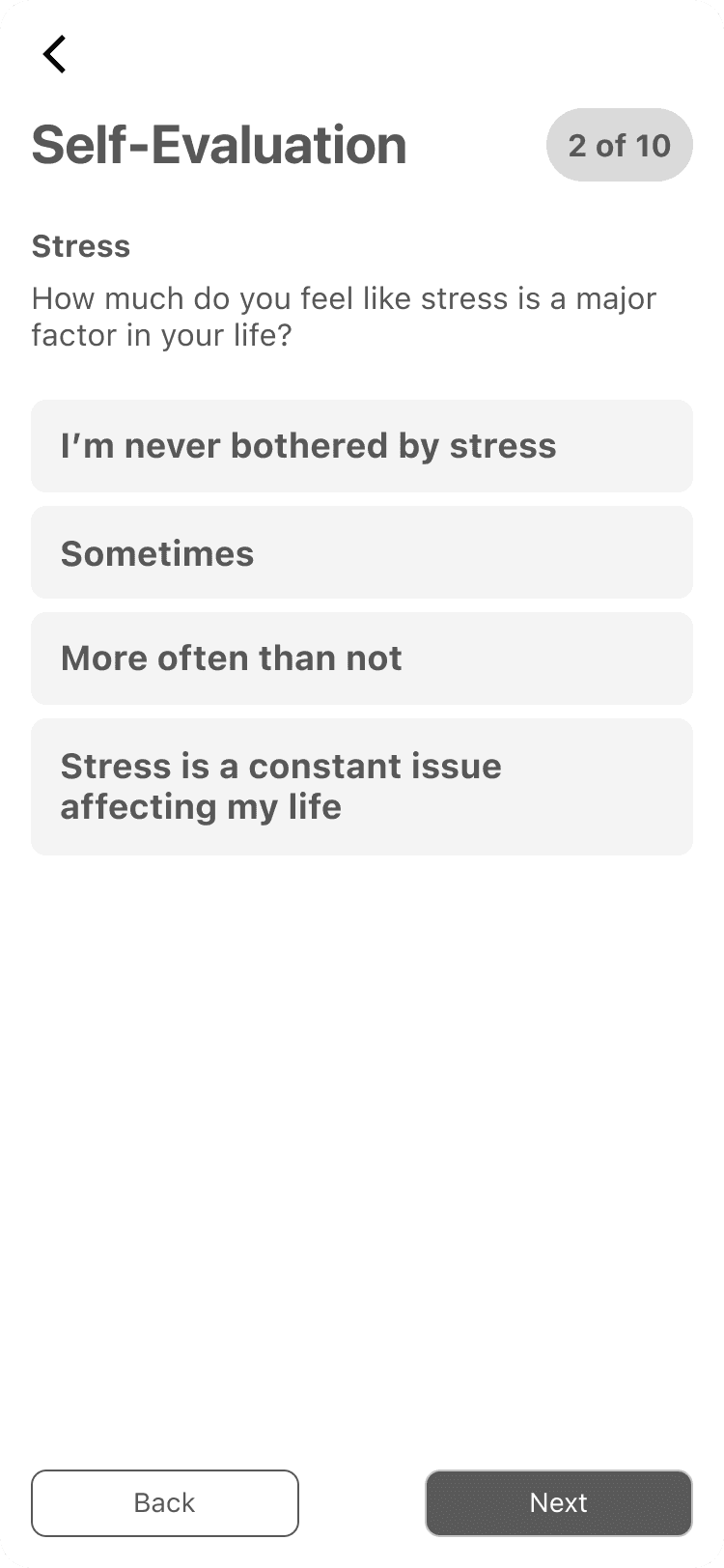Screen dimensions: 724x1568
Task: Click the third option about stress frequency
Action: [x=362, y=658]
